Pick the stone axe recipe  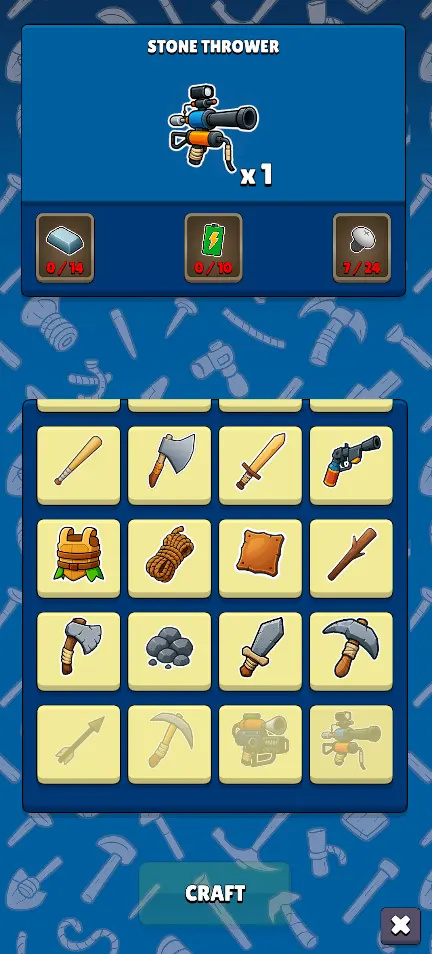pos(78,651)
